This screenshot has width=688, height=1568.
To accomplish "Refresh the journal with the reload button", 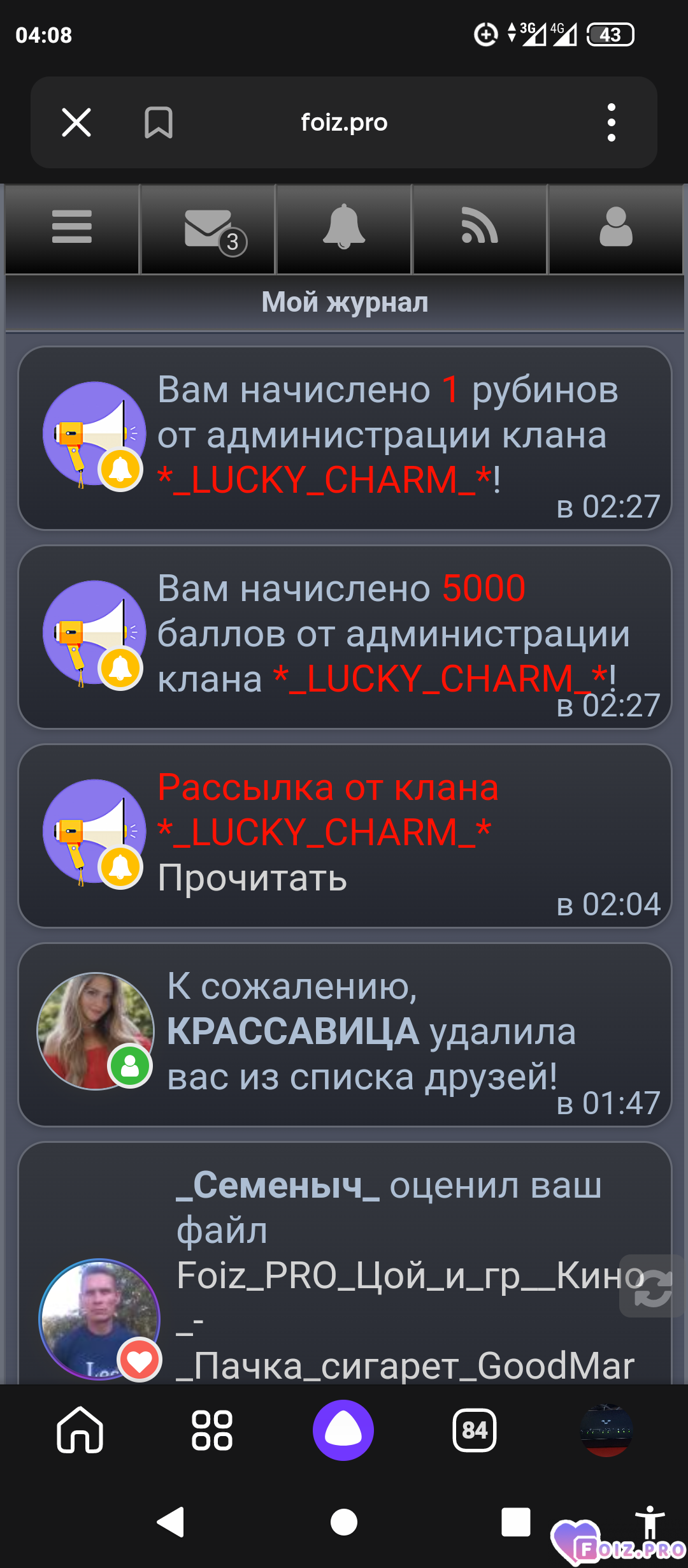I will click(x=652, y=1286).
